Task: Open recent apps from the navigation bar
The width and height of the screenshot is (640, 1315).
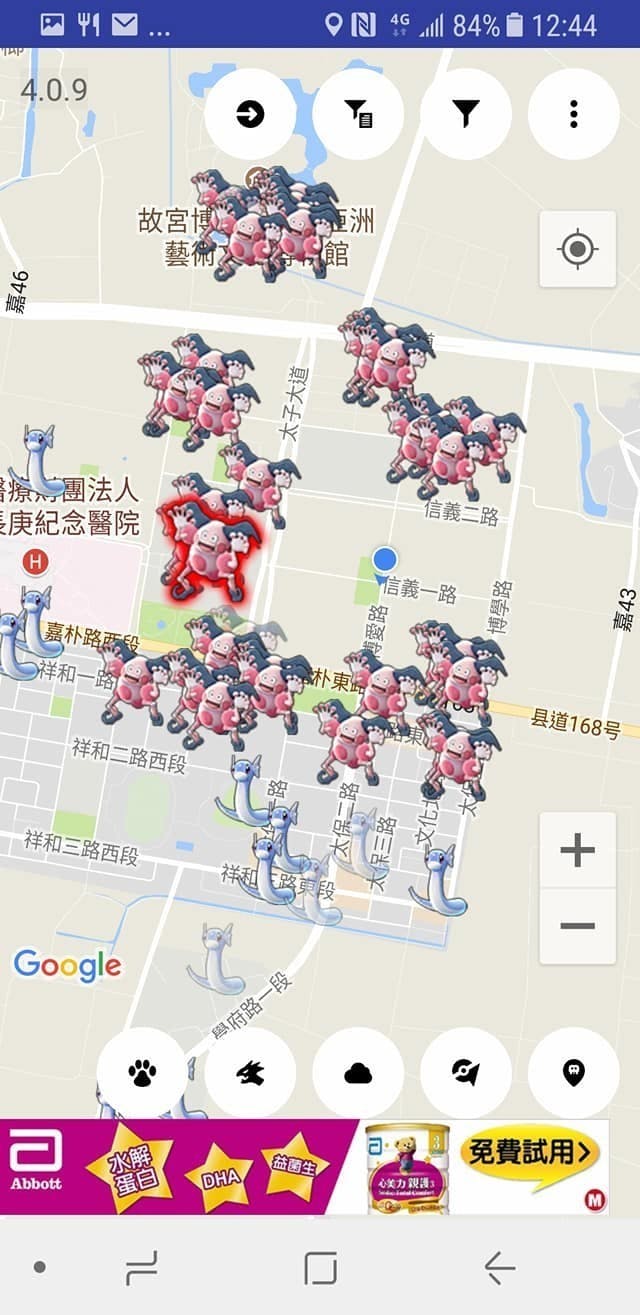Action: [142, 1268]
